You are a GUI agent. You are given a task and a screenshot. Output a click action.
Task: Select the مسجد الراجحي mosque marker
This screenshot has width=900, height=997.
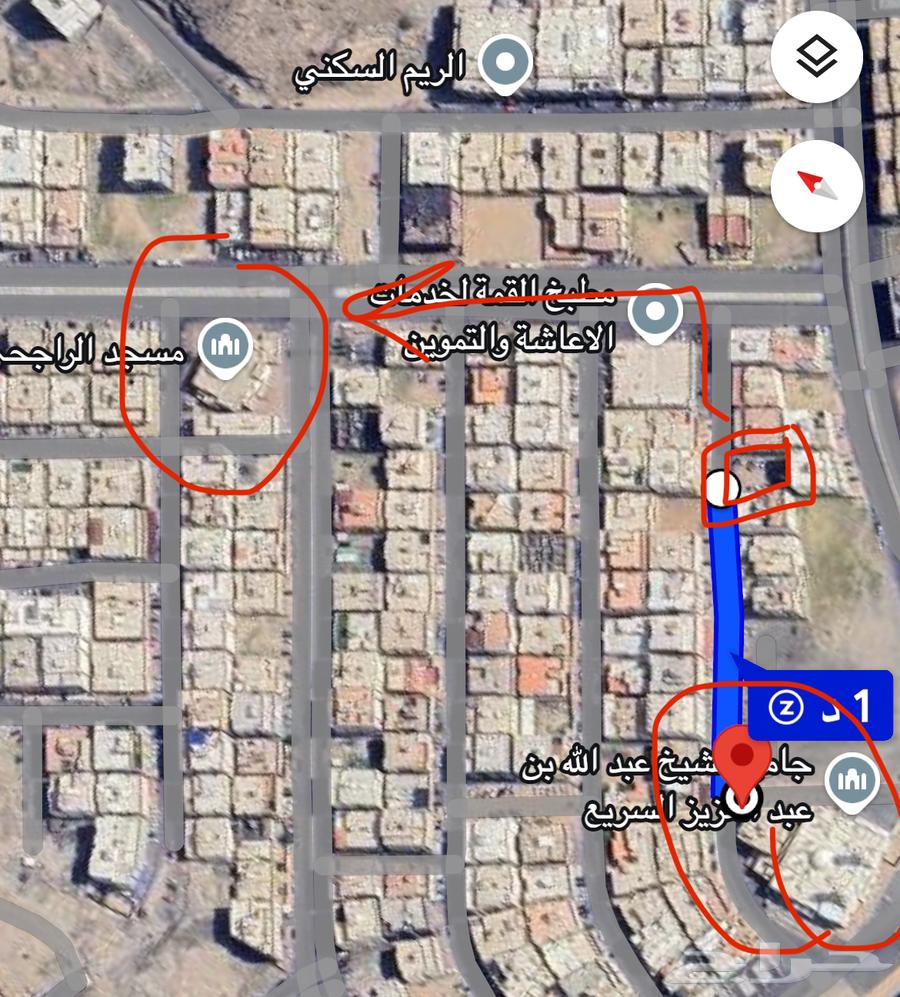click(227, 345)
